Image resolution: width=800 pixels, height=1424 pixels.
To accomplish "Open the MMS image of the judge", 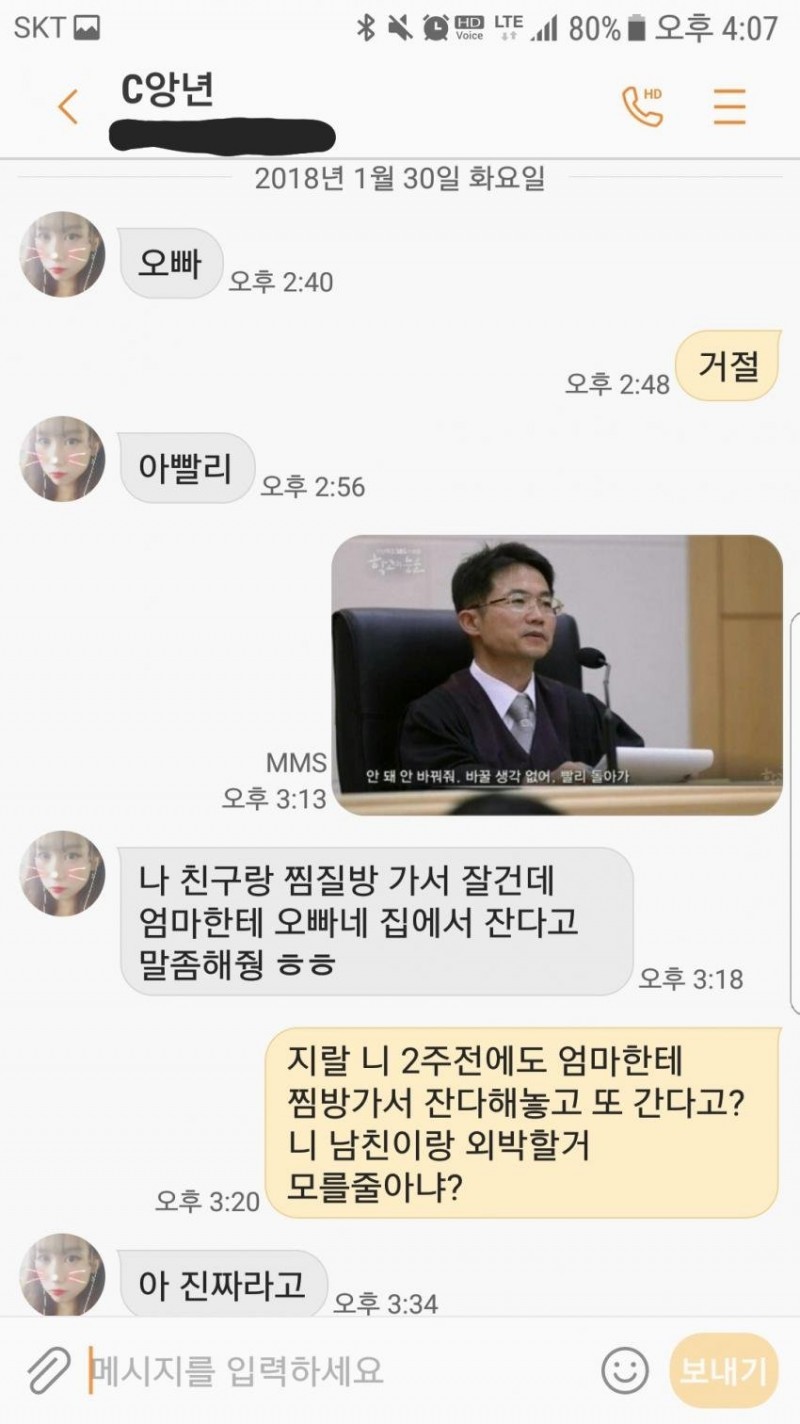I will (556, 675).
